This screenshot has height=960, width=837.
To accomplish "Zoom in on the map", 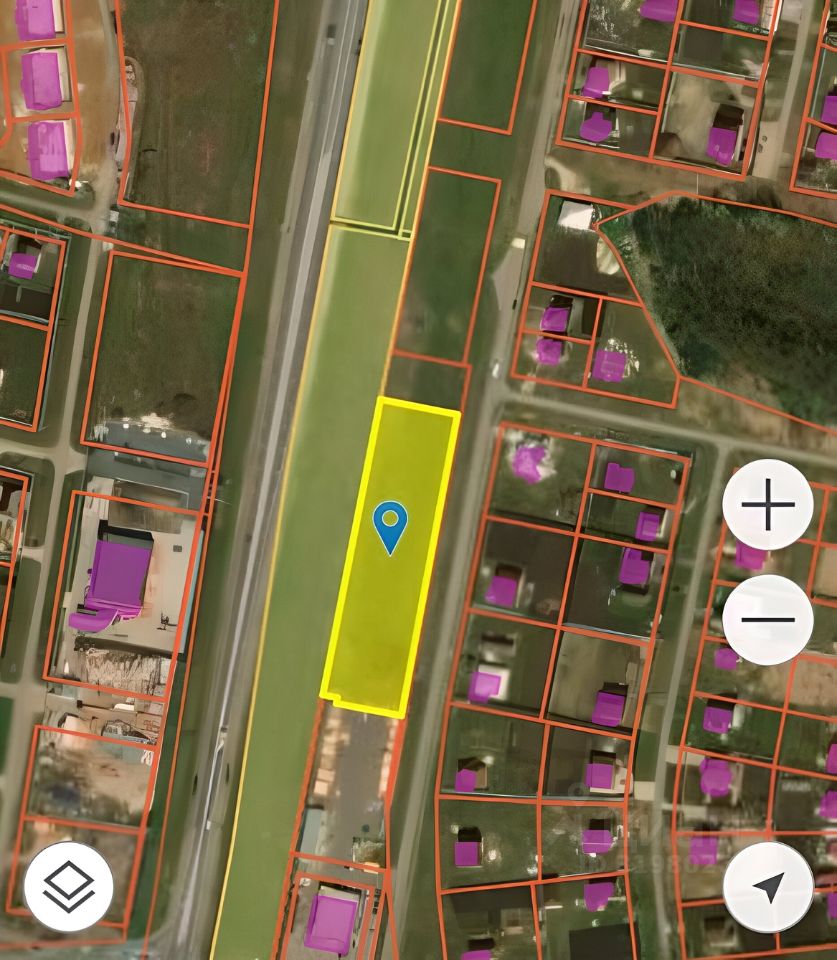I will [x=767, y=505].
